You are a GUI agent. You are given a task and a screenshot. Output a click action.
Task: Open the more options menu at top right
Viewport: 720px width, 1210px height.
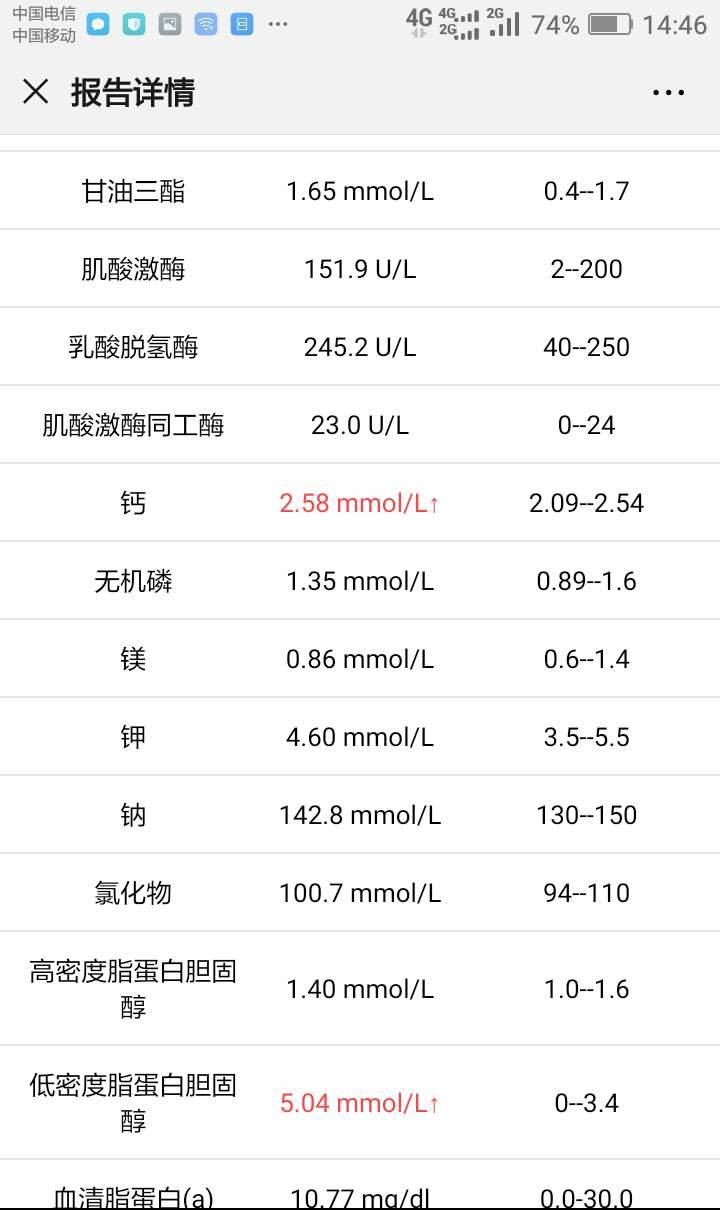pyautogui.click(x=666, y=92)
